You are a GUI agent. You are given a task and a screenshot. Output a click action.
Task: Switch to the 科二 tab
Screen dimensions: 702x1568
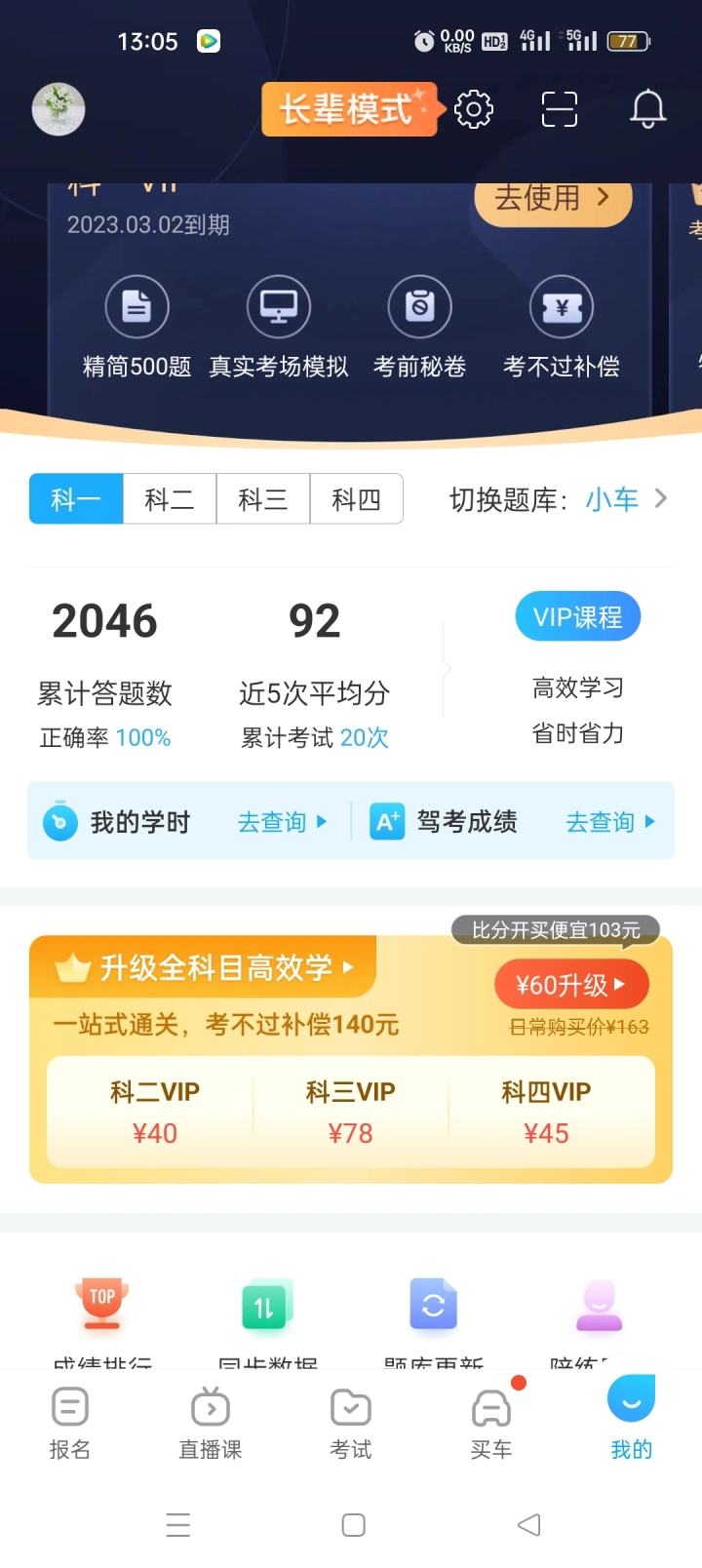pyautogui.click(x=170, y=499)
